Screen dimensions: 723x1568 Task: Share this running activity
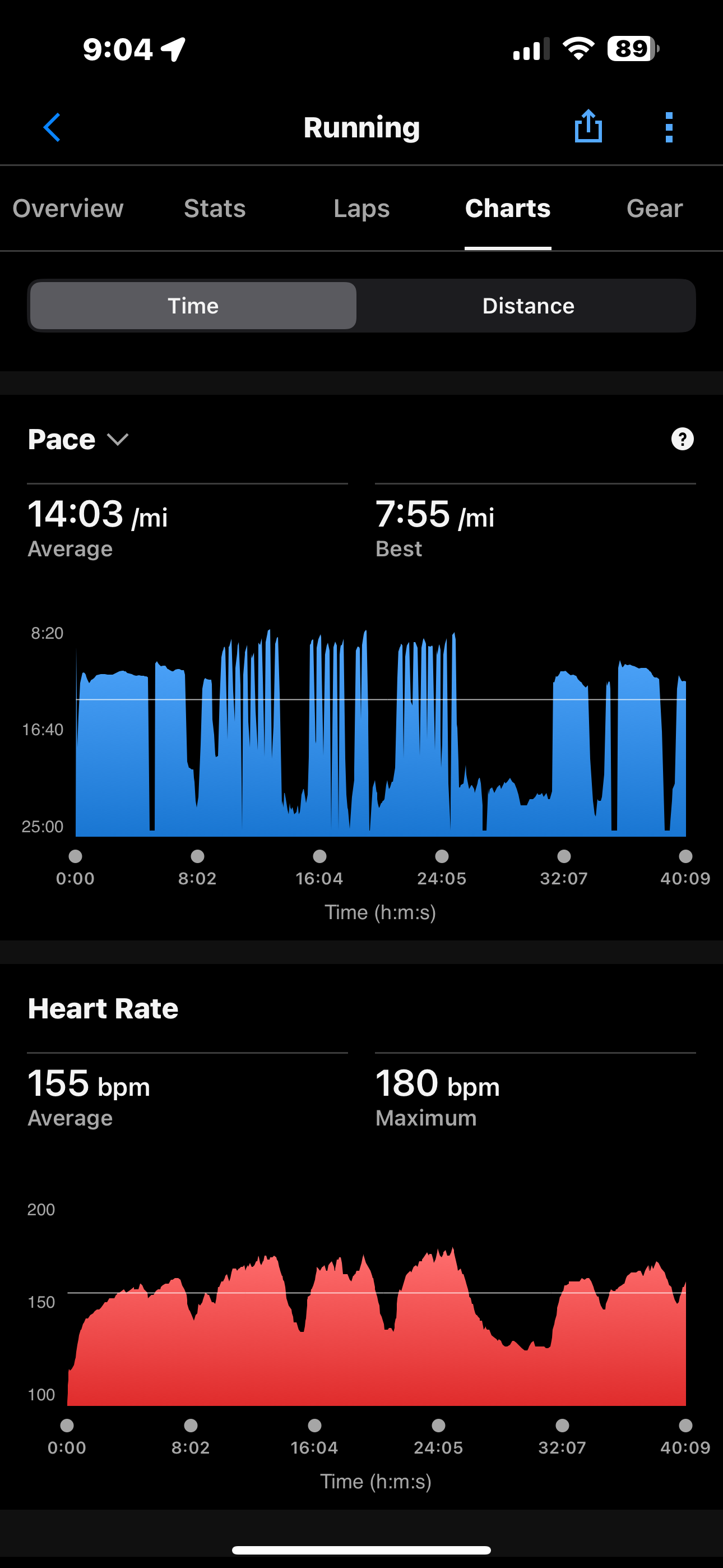[588, 127]
